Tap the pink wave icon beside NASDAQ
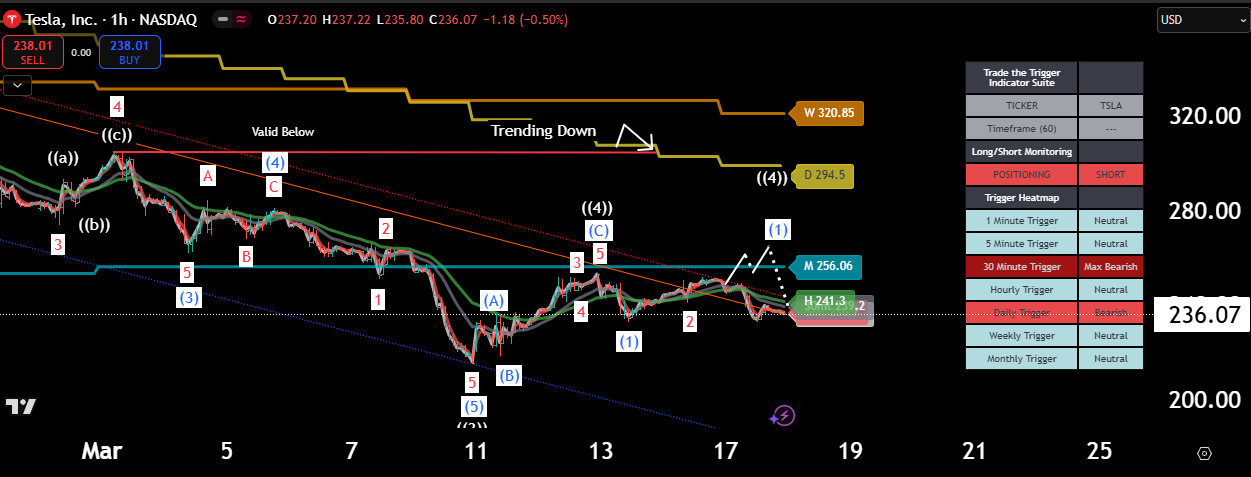The height and width of the screenshot is (477, 1251). [x=241, y=19]
